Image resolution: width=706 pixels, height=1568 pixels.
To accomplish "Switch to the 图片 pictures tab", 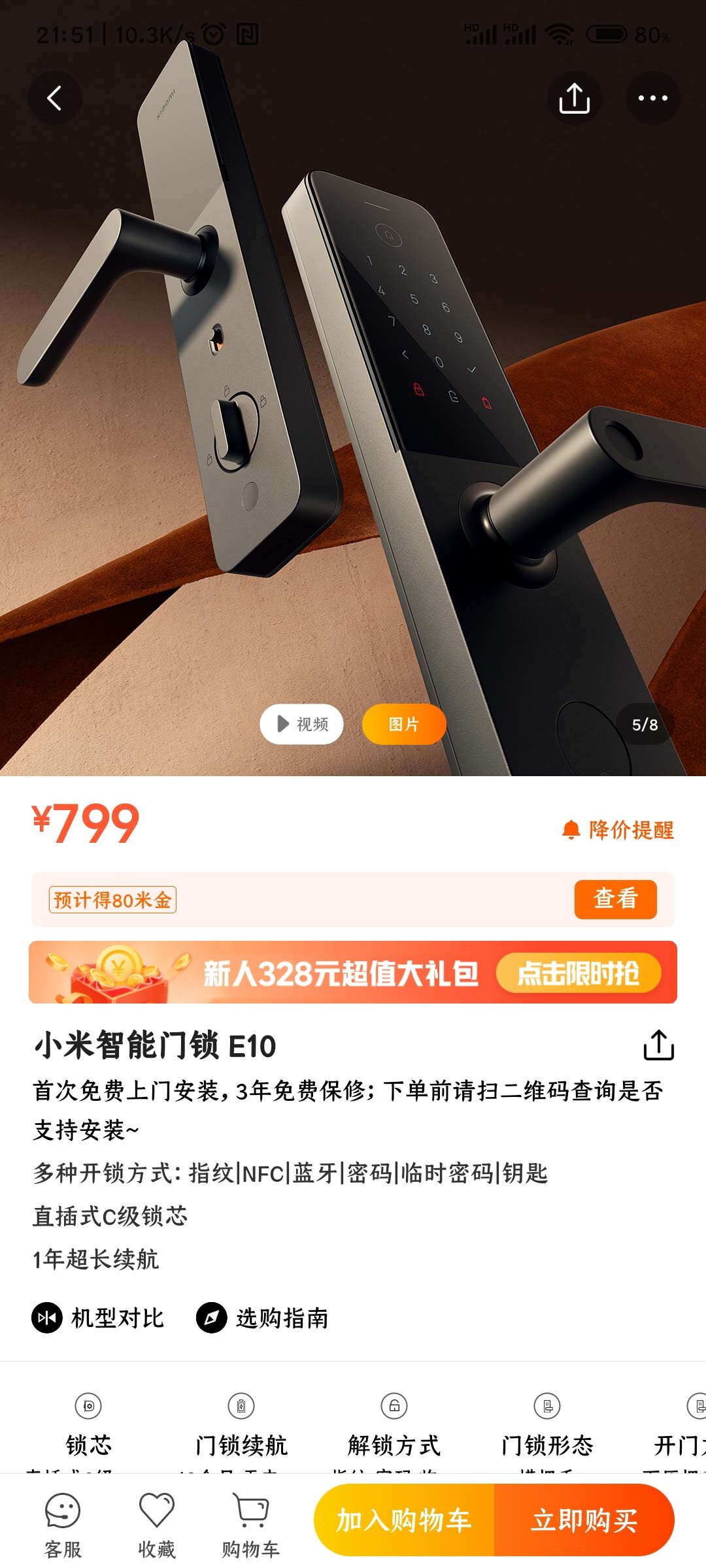I will point(404,724).
